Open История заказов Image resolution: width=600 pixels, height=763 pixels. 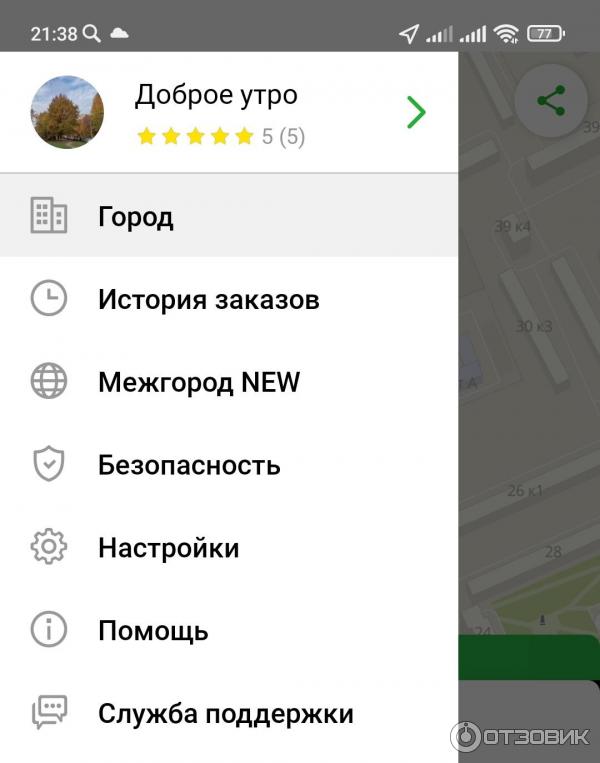[208, 299]
